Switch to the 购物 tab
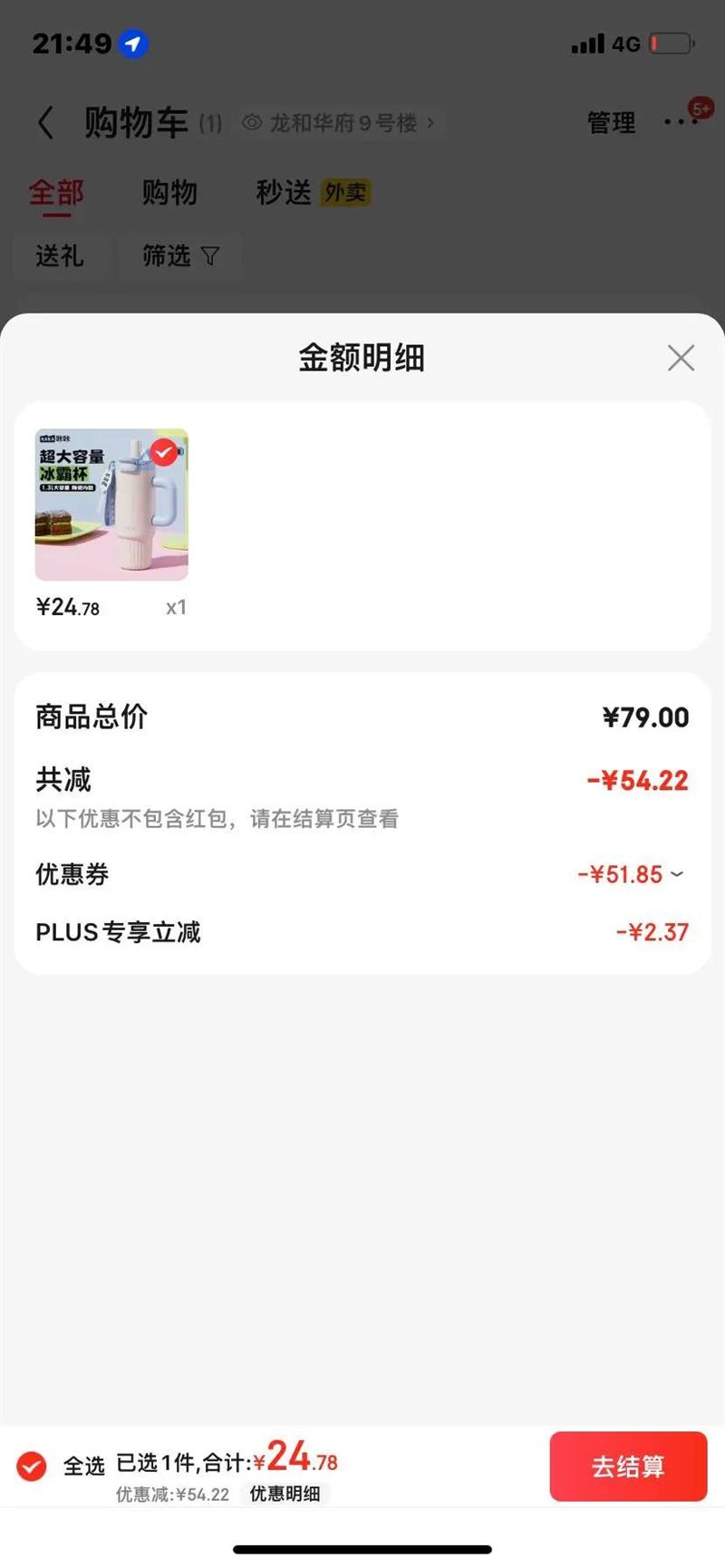 [169, 192]
